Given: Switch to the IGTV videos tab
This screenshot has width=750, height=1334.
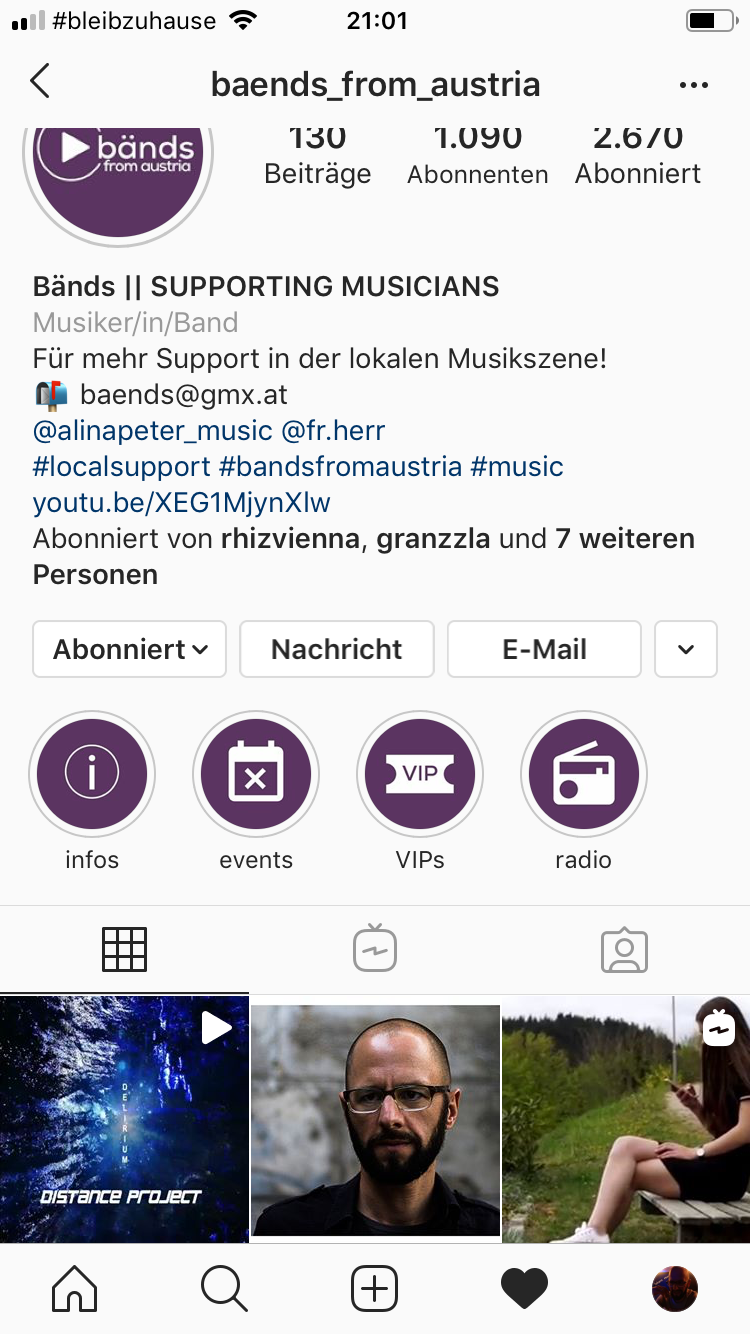Looking at the screenshot, I should point(375,950).
